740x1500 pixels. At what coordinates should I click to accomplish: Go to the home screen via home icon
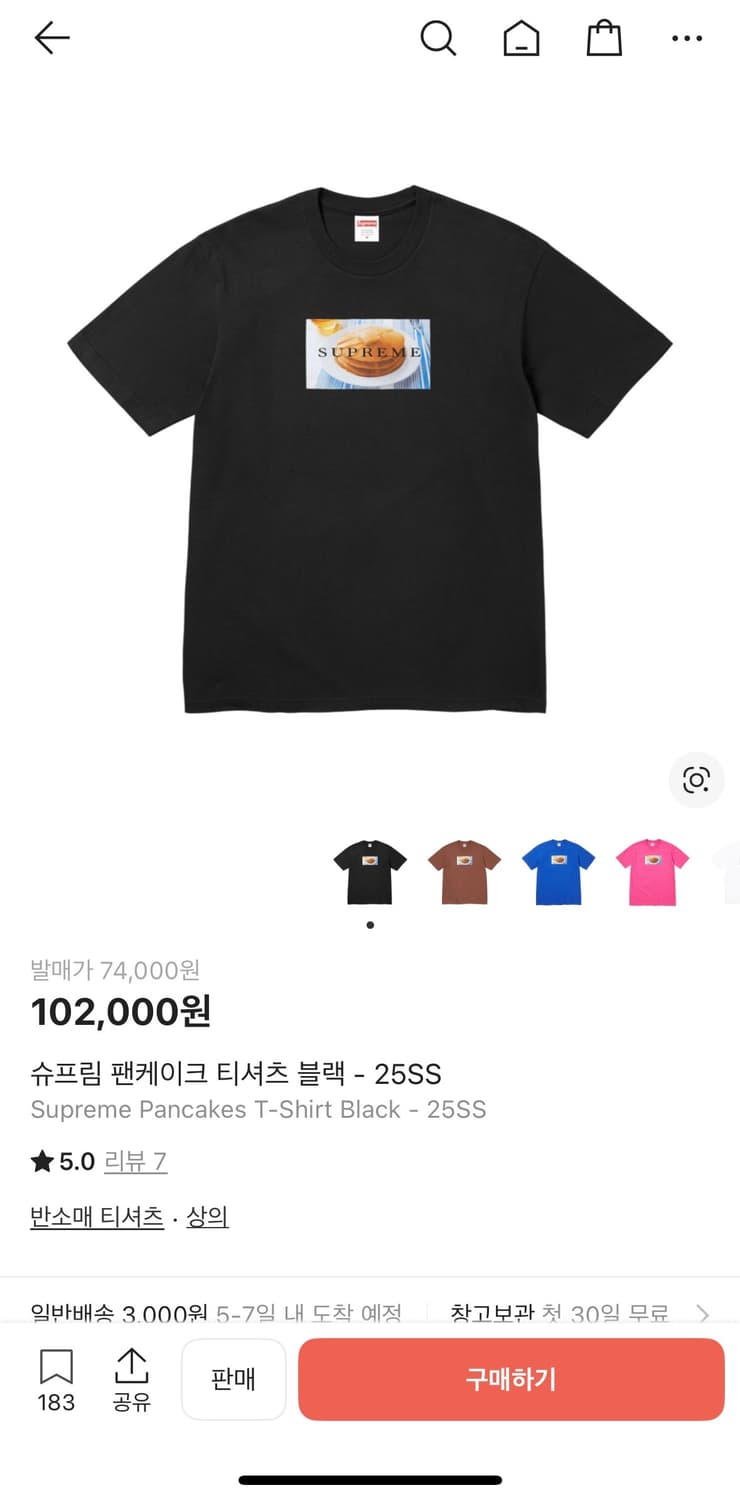point(521,38)
